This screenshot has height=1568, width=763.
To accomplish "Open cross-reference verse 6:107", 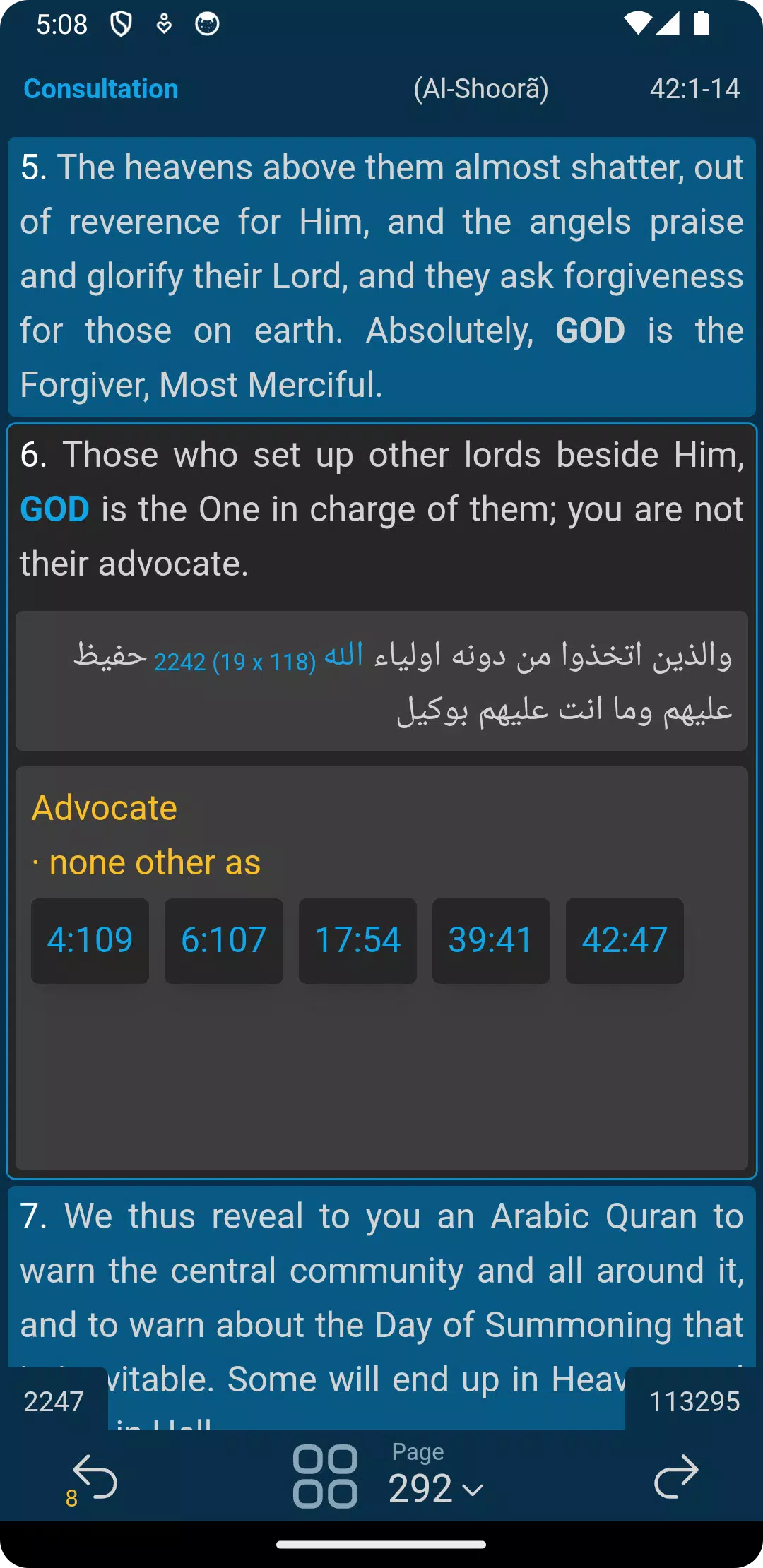I will click(x=223, y=941).
